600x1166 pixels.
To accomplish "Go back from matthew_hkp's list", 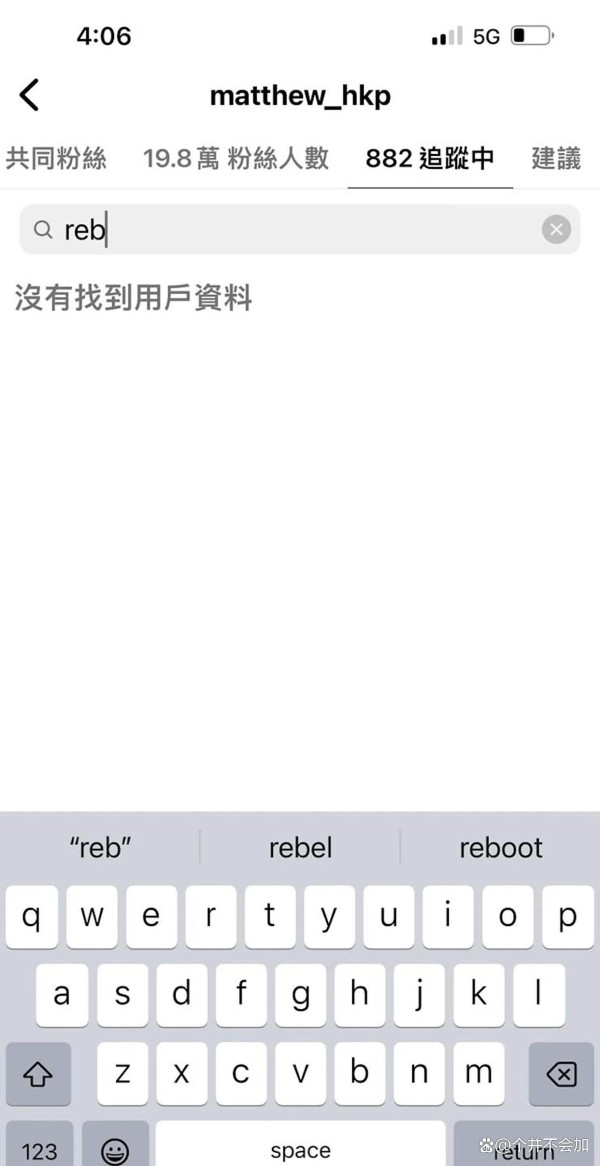I will coord(29,95).
